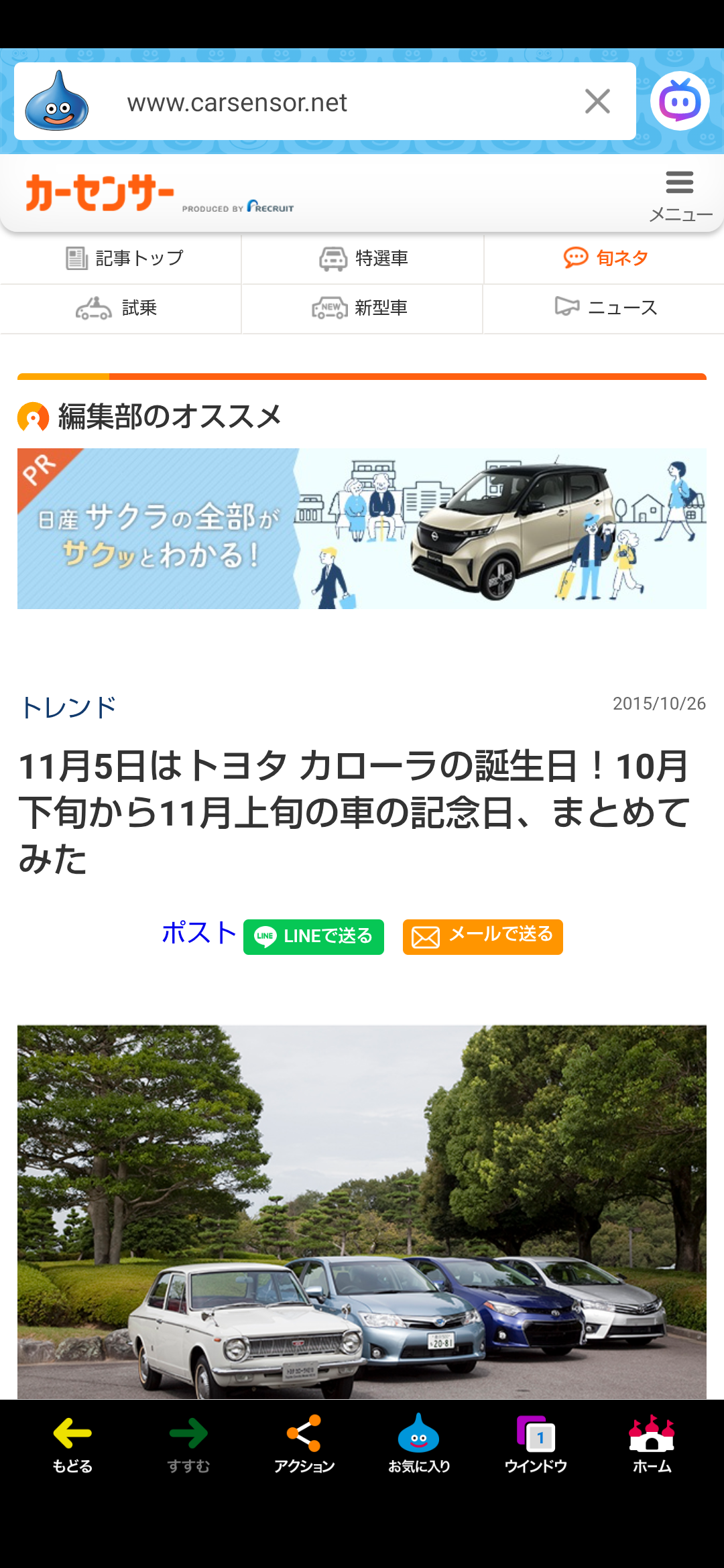The width and height of the screenshot is (724, 1568).
Task: Select the 旬ネタ tab
Action: coord(605,258)
